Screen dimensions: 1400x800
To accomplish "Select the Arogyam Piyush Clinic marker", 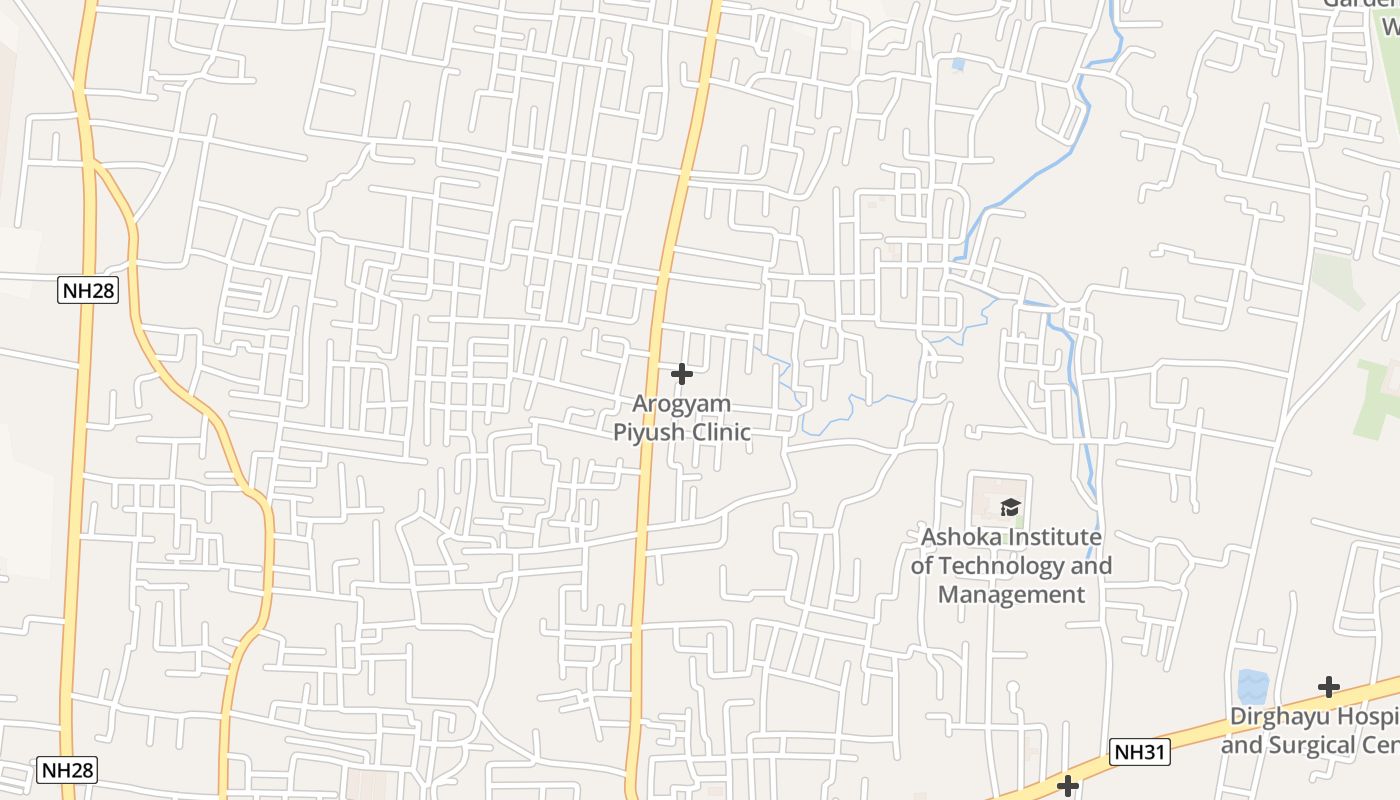I will point(682,374).
